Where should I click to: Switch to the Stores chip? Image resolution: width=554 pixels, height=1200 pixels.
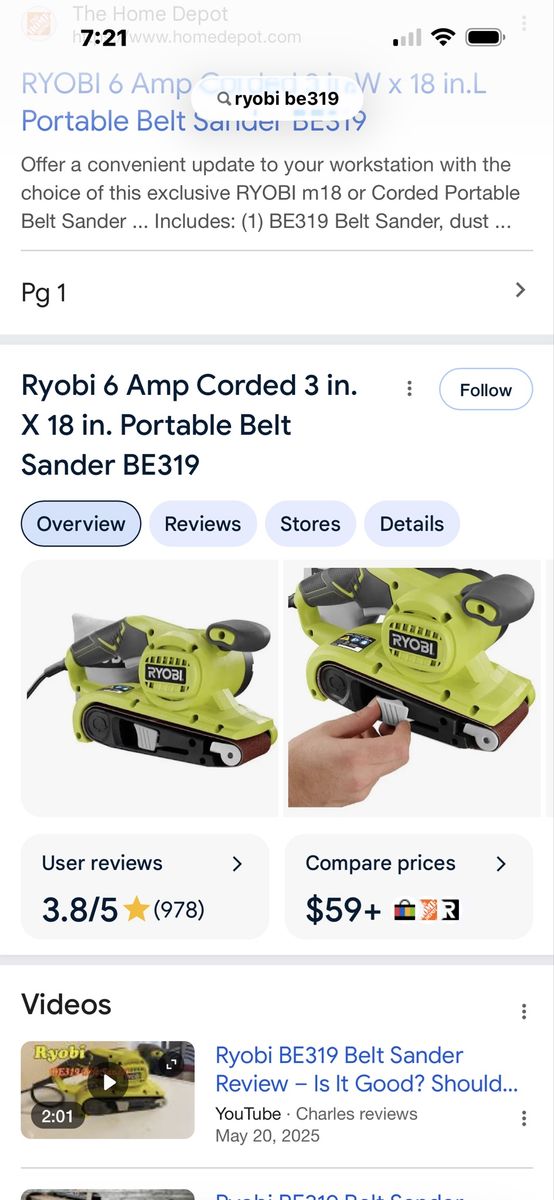pos(310,524)
